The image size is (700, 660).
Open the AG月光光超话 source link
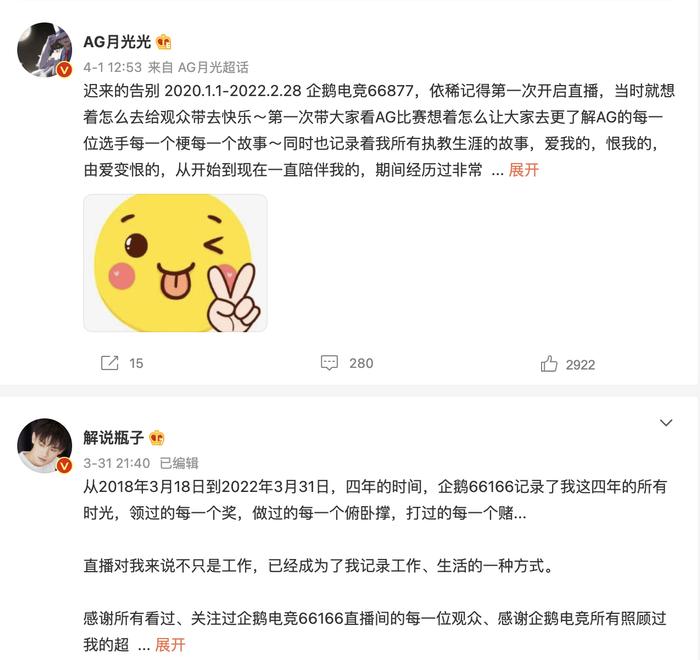(x=213, y=67)
